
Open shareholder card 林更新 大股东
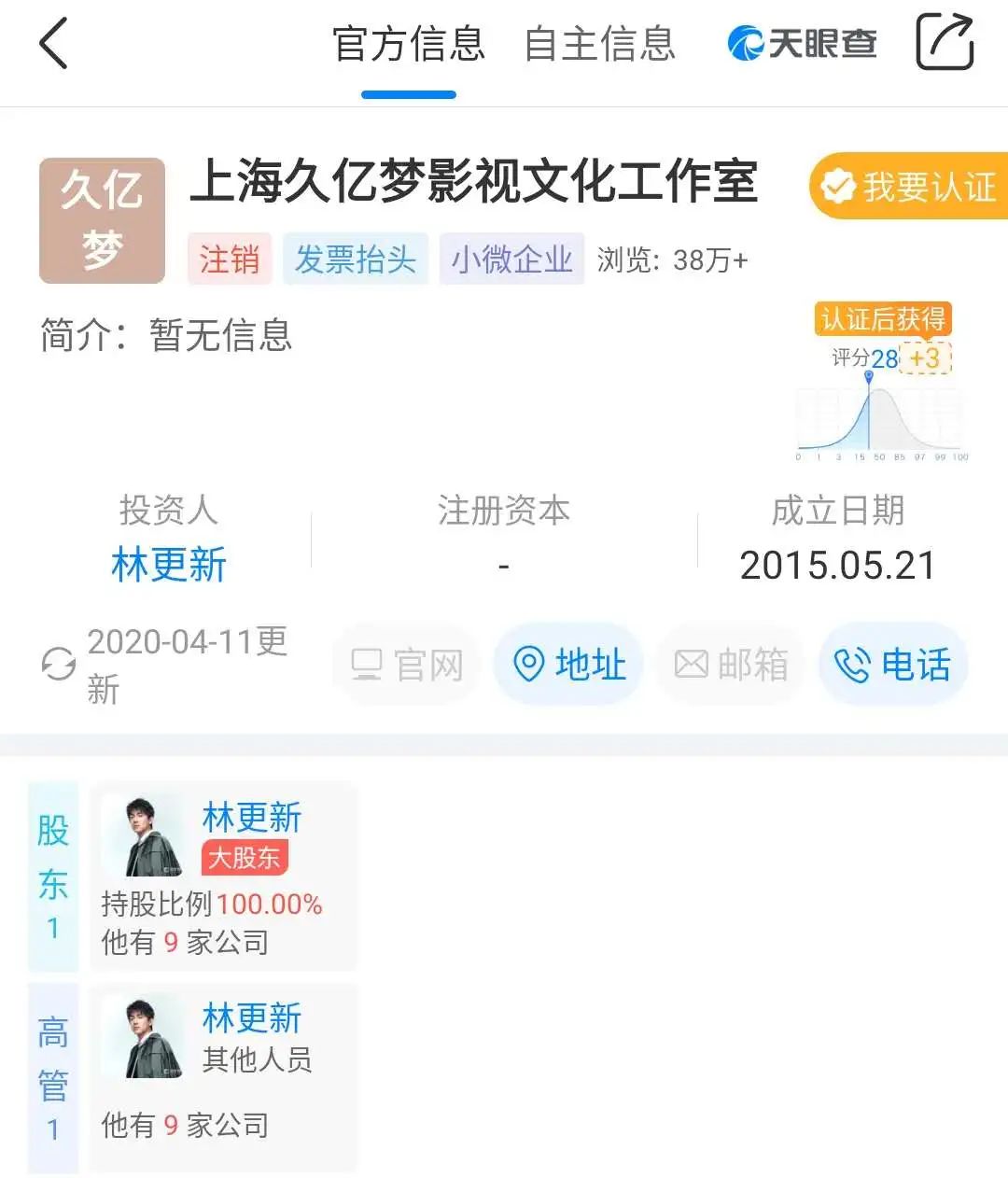222,876
